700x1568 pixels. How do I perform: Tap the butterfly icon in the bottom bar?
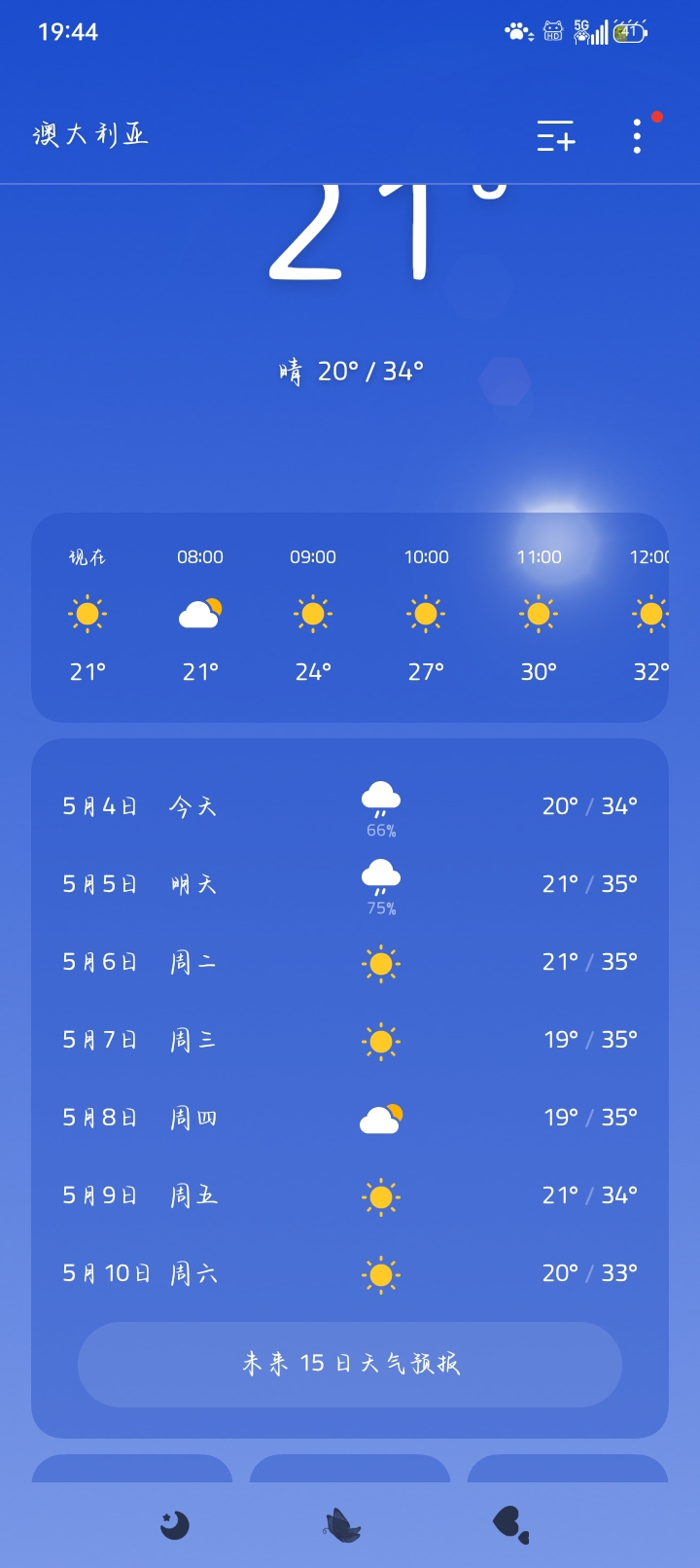[342, 1525]
